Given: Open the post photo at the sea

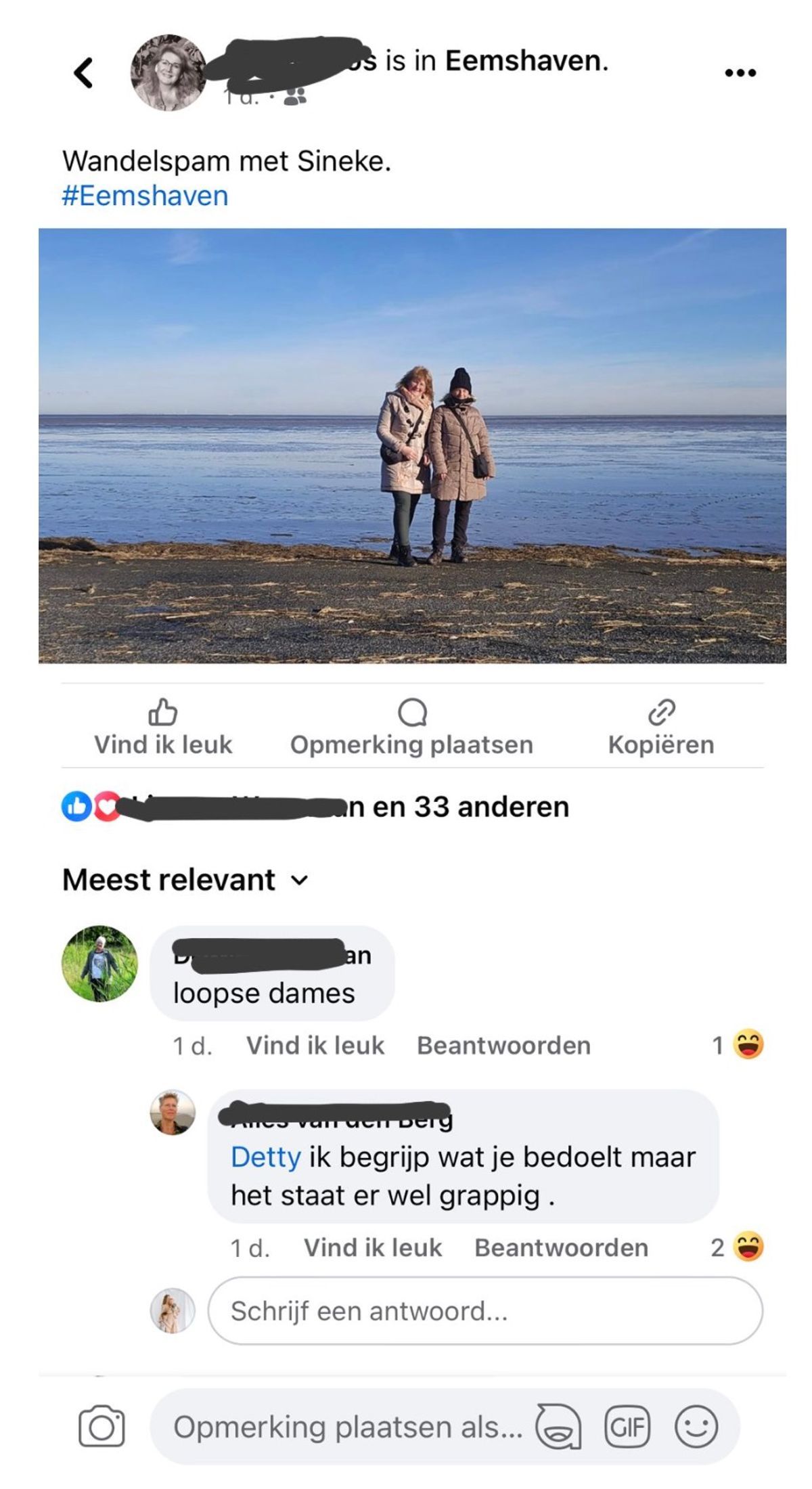Looking at the screenshot, I should [x=412, y=445].
